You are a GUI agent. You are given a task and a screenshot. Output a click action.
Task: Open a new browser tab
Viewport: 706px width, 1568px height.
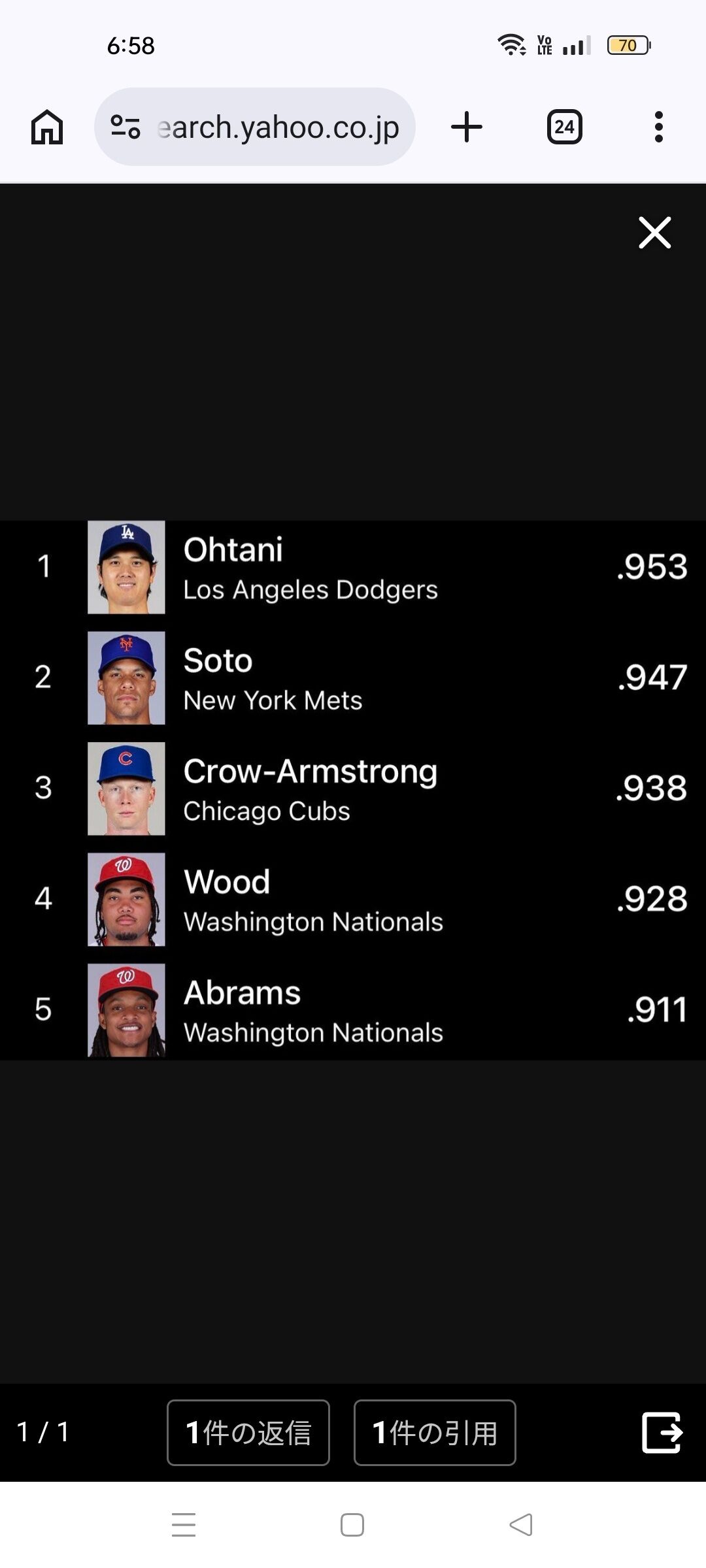(x=467, y=127)
